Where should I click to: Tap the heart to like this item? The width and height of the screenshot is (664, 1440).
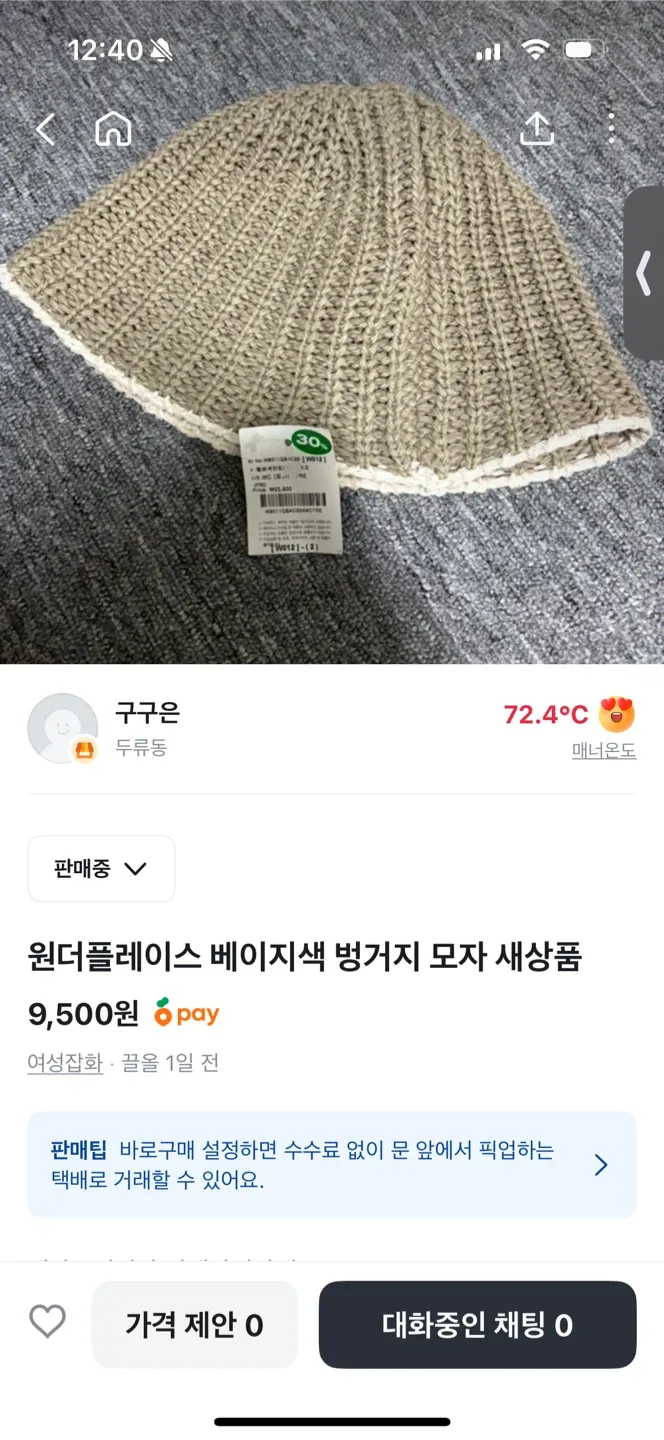coord(47,1322)
